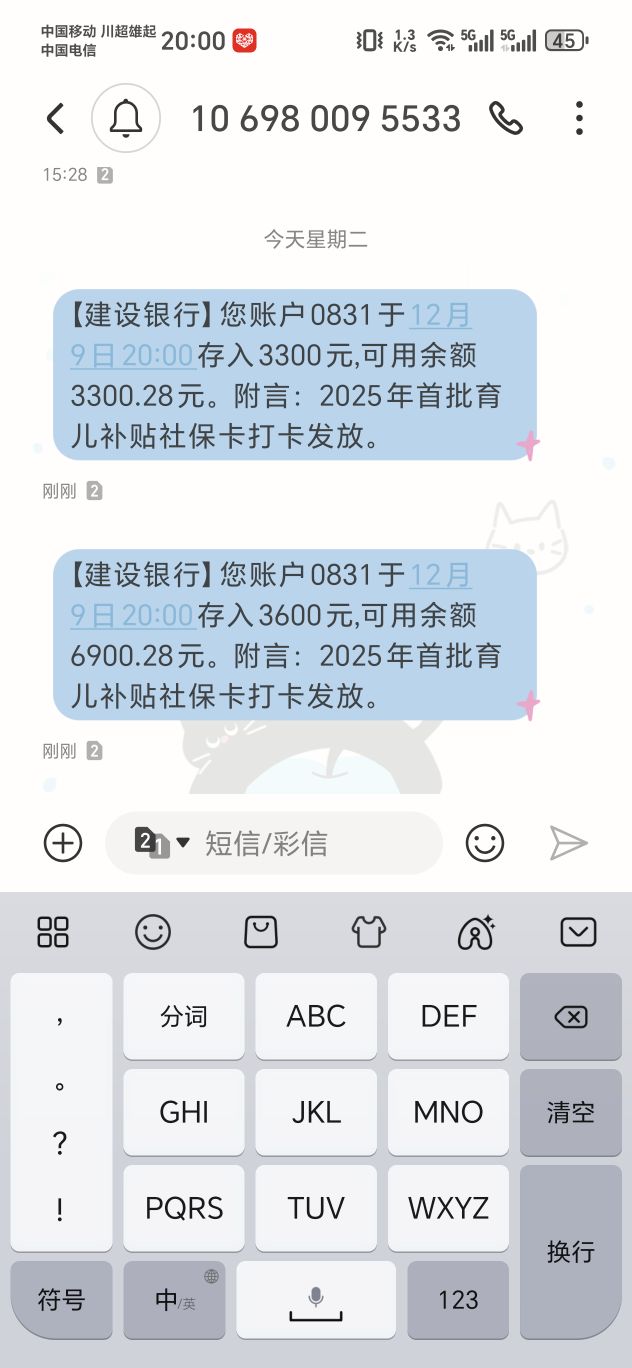Call the number 10 698 009 5533
632x1368 pixels.
pyautogui.click(x=506, y=119)
